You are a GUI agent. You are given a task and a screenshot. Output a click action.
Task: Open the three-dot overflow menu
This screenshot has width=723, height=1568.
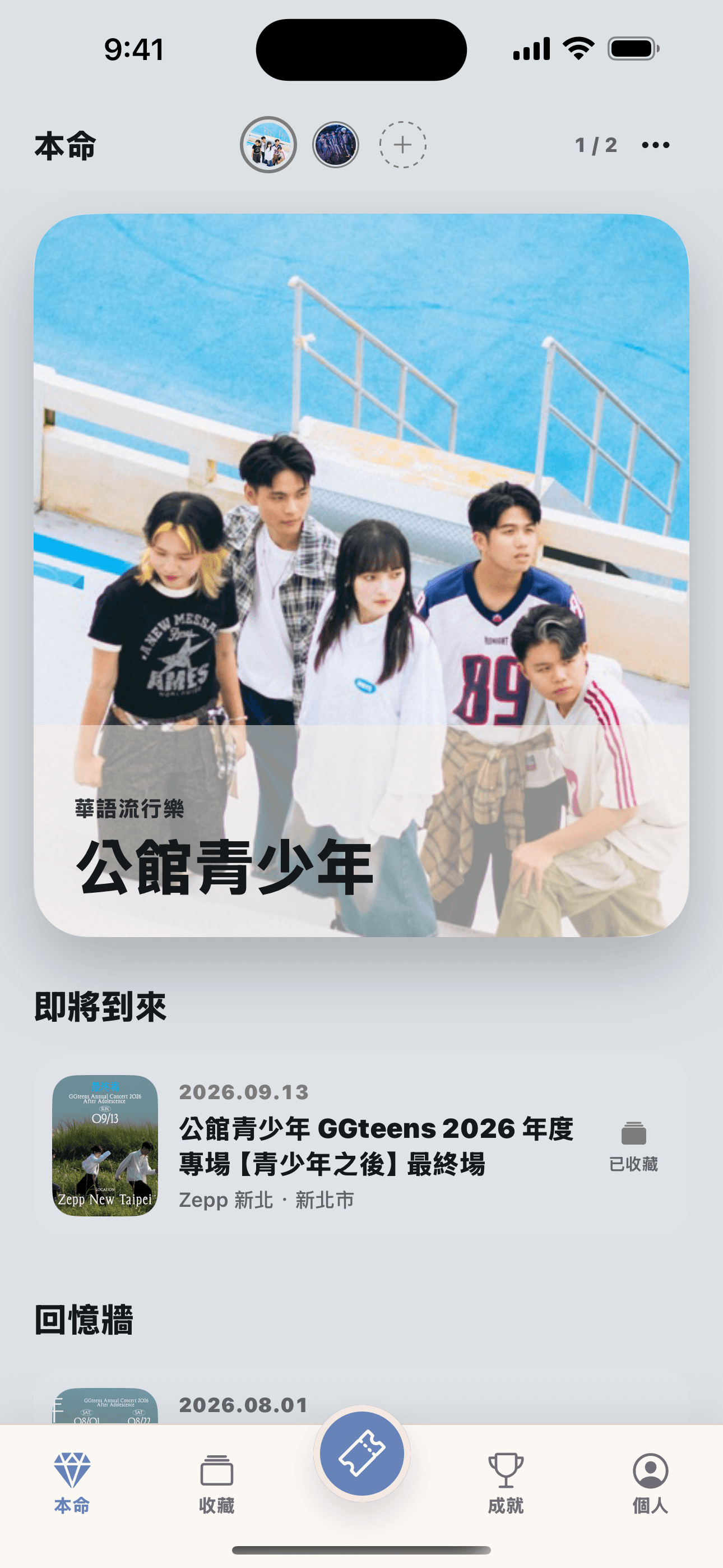655,145
